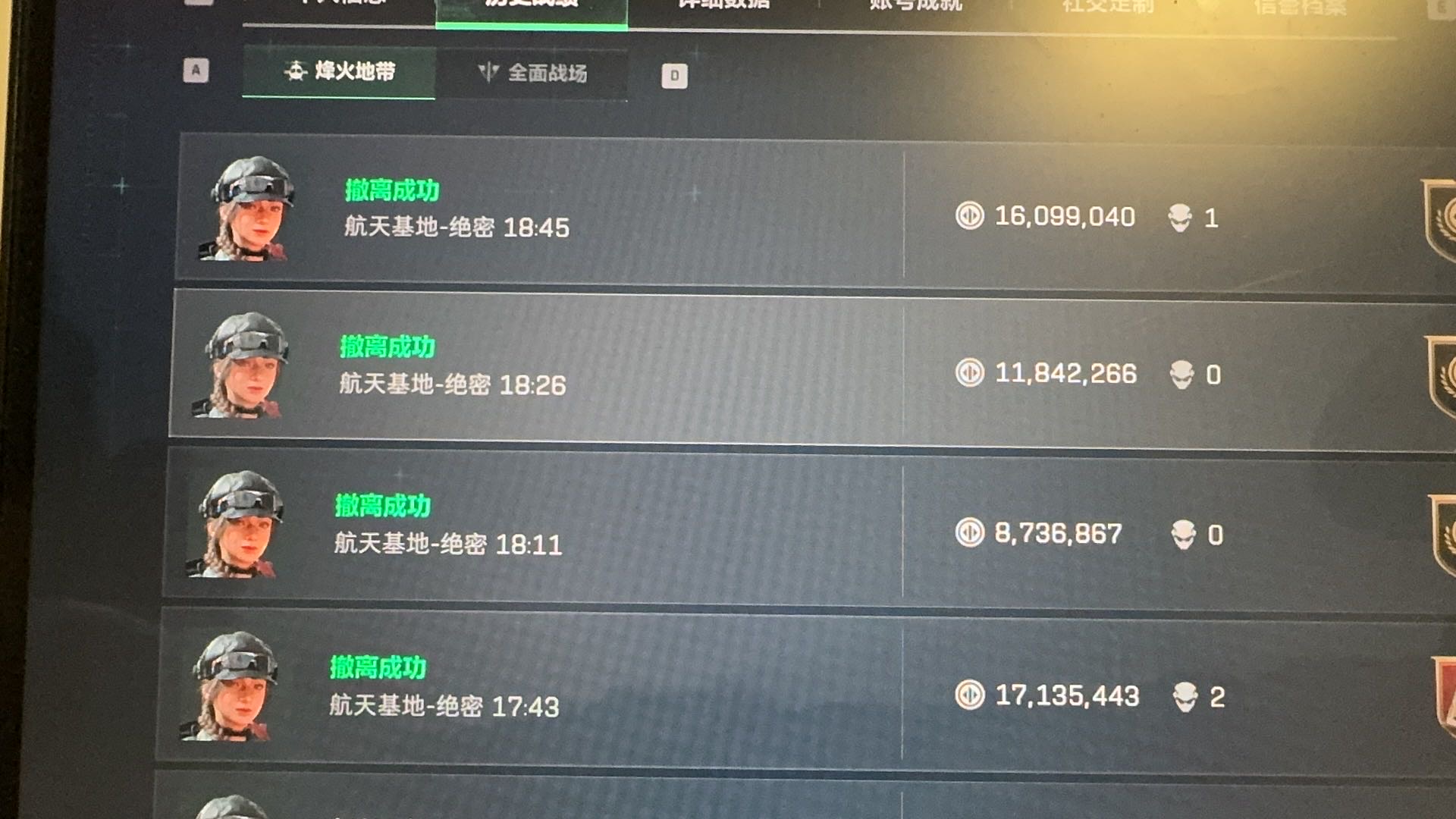Switch to the 全面战场 mode tab
The image size is (1456, 819).
point(532,74)
